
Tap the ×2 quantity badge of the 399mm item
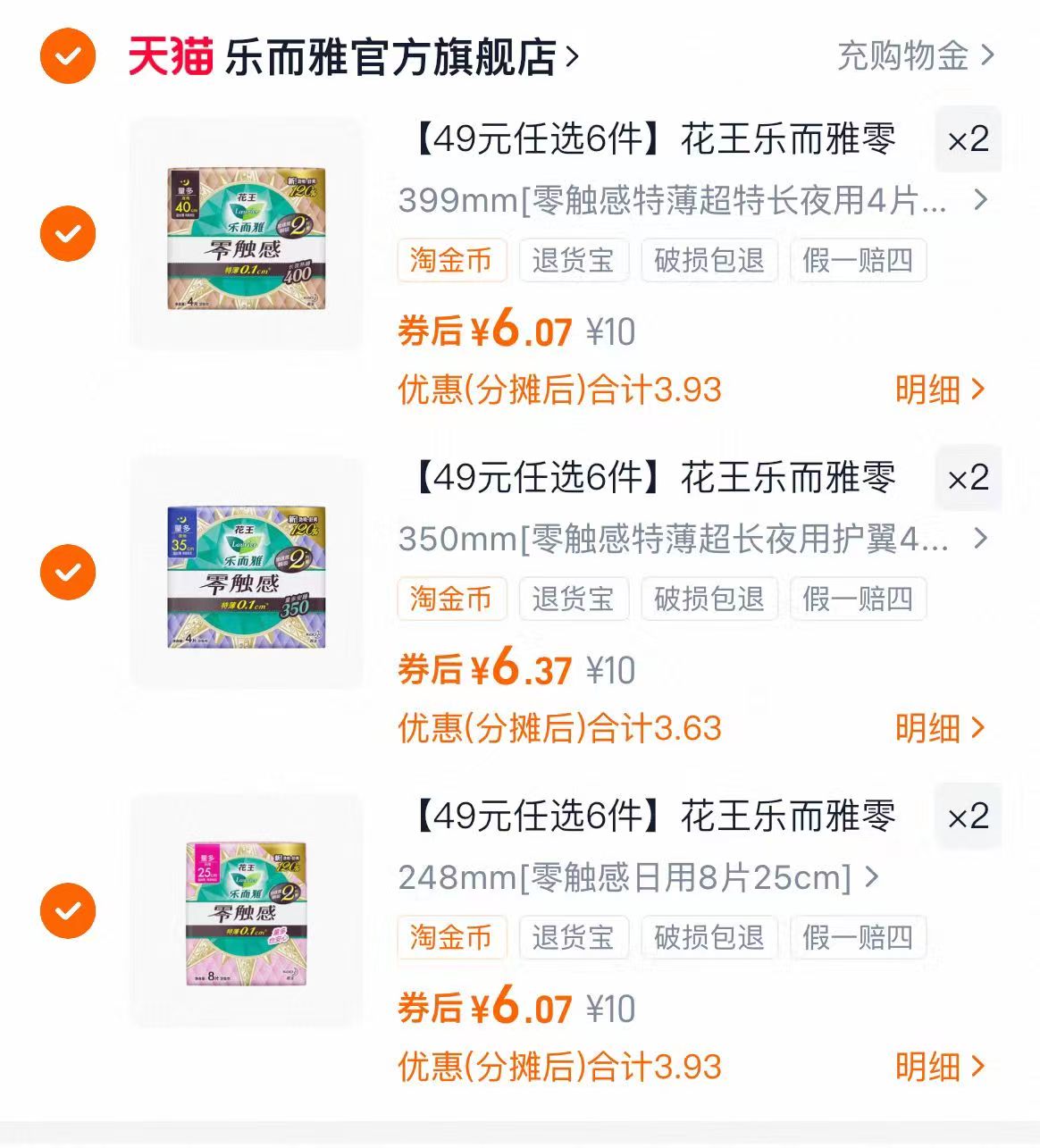[968, 139]
